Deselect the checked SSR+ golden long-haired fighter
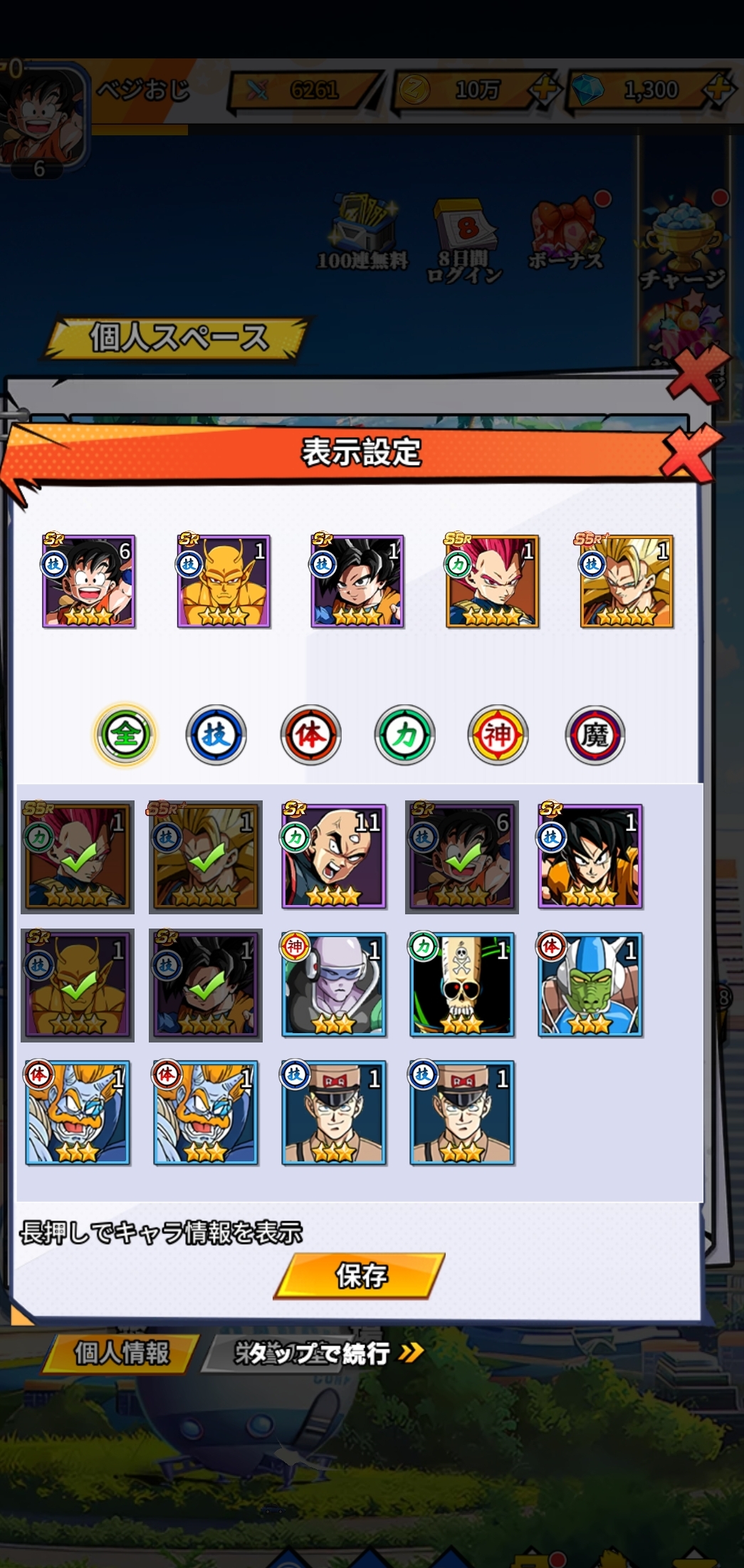744x1568 pixels. coord(206,856)
